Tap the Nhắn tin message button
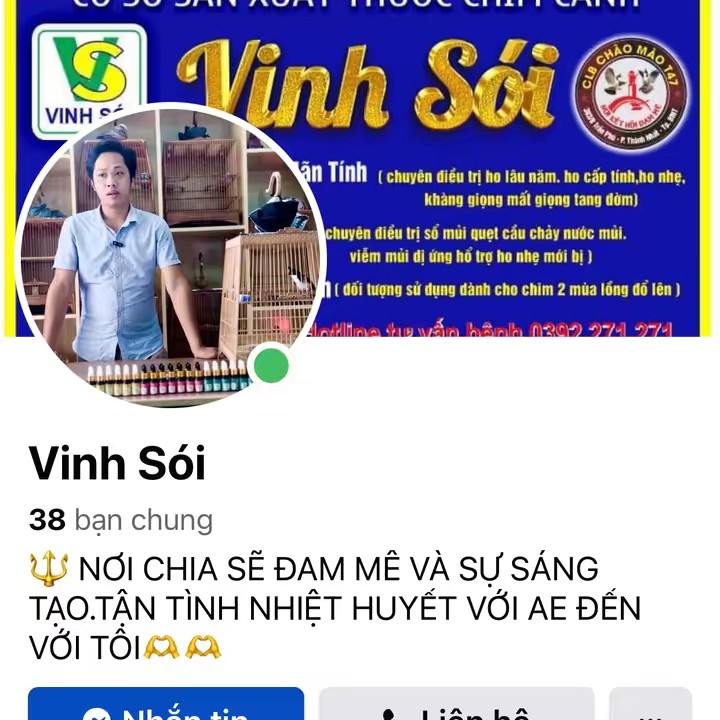This screenshot has width=720, height=720. (x=166, y=706)
